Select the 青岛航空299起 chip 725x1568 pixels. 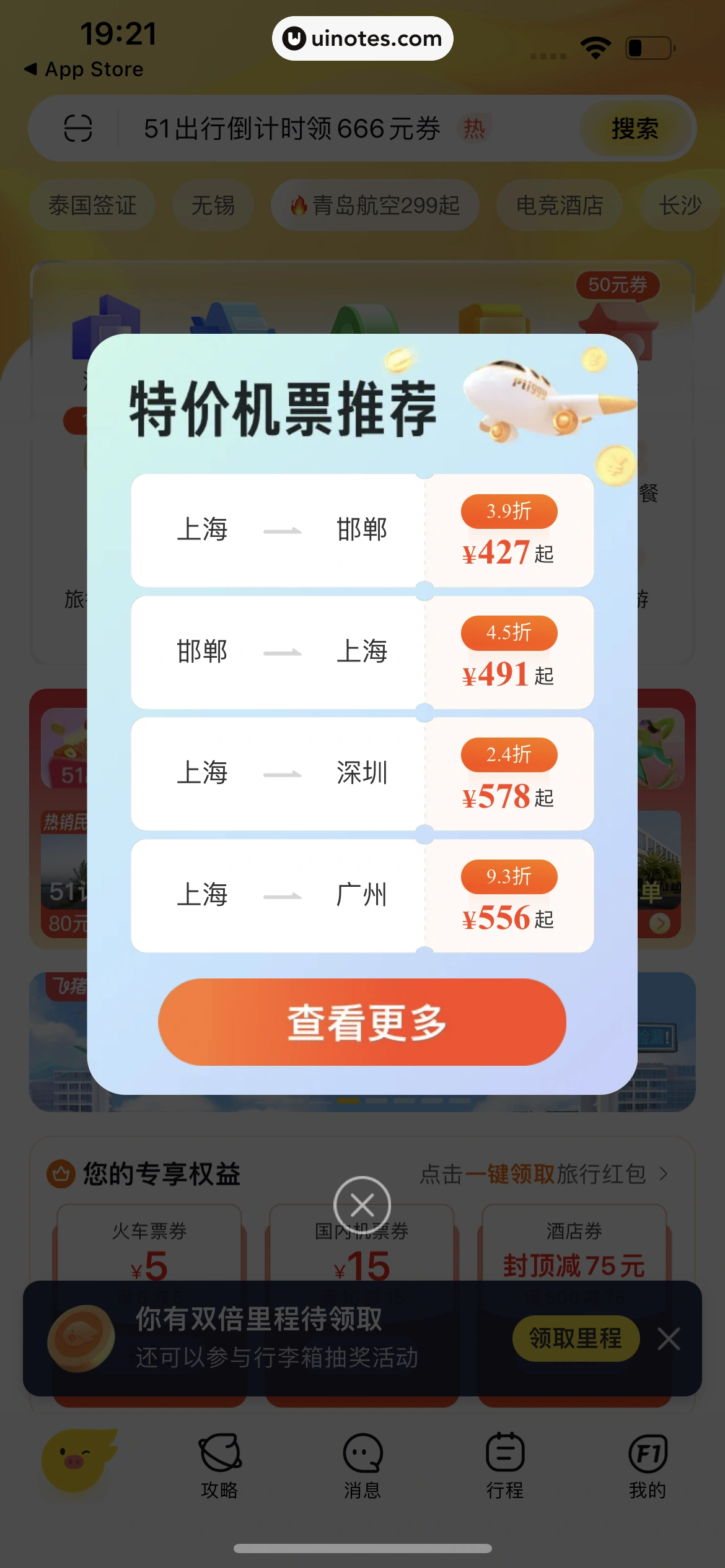(375, 205)
